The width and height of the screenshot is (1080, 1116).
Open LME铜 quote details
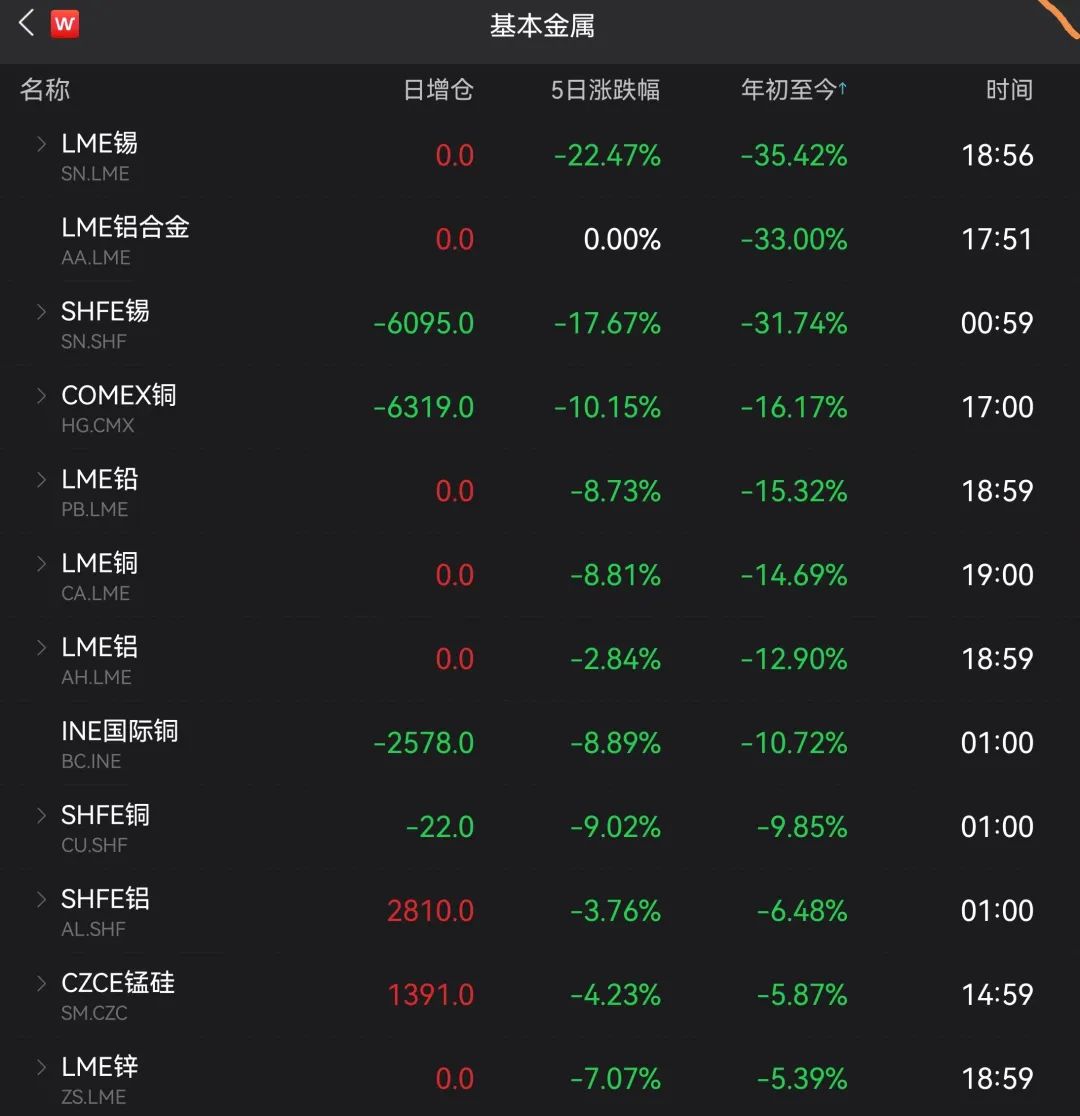(100, 574)
